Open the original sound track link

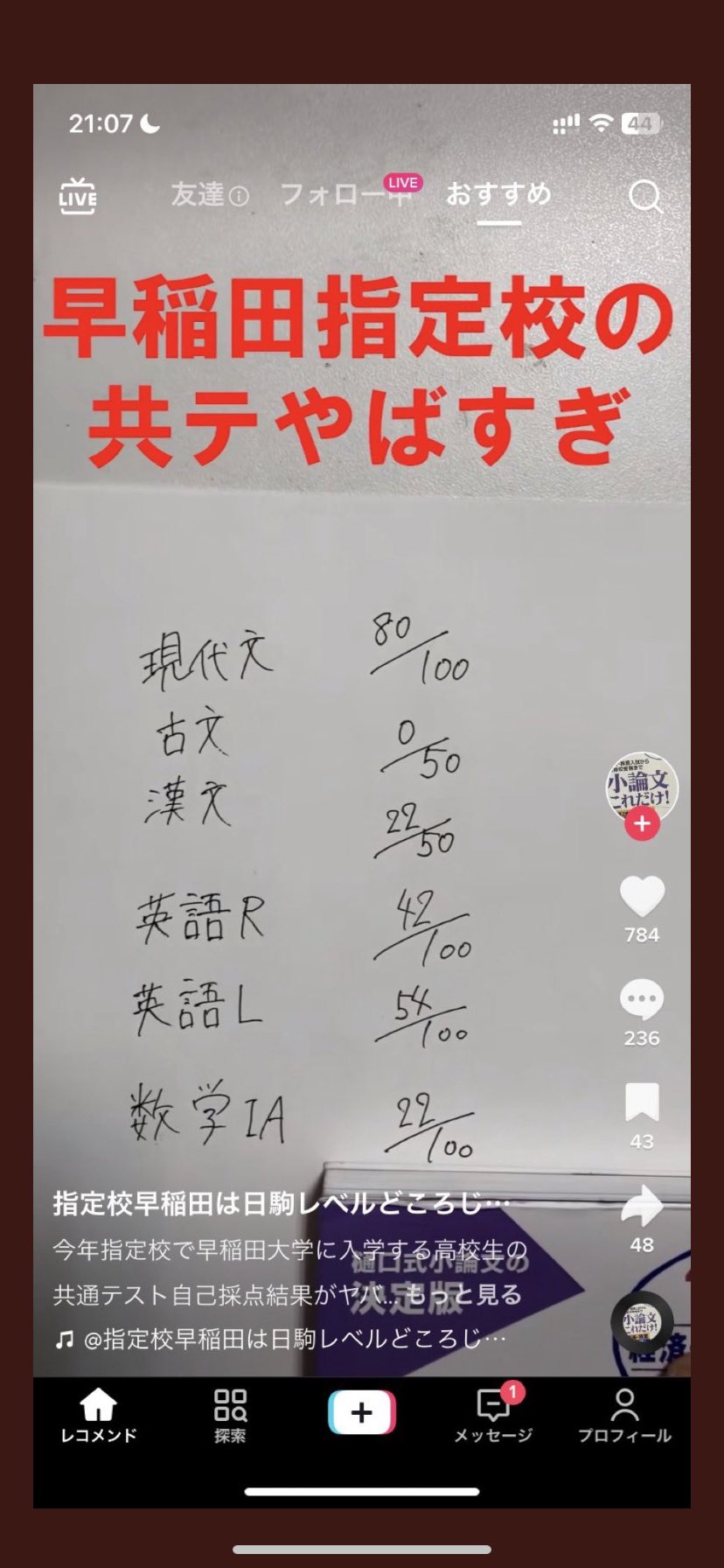(x=280, y=1339)
